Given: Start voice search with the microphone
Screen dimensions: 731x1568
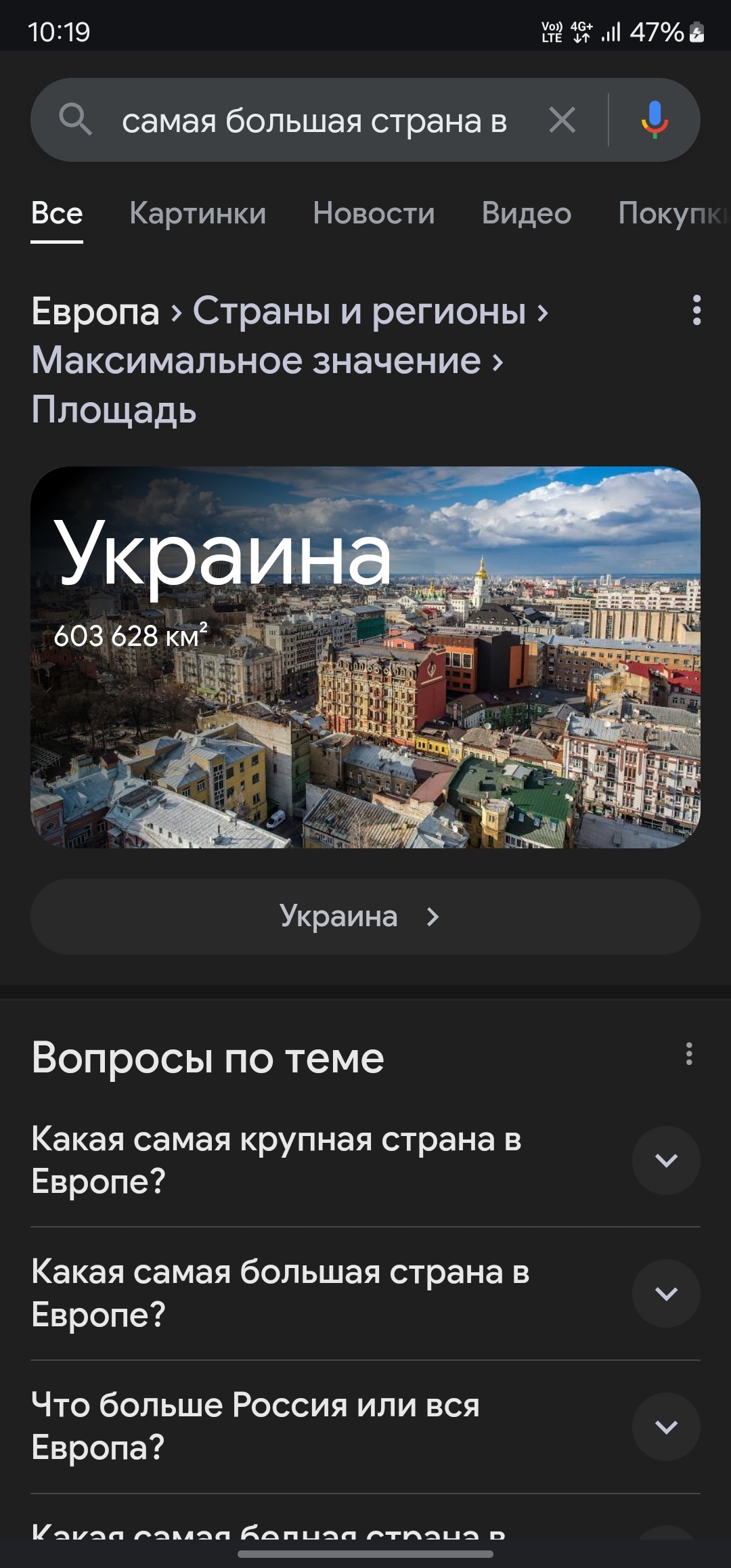Looking at the screenshot, I should click(x=655, y=120).
